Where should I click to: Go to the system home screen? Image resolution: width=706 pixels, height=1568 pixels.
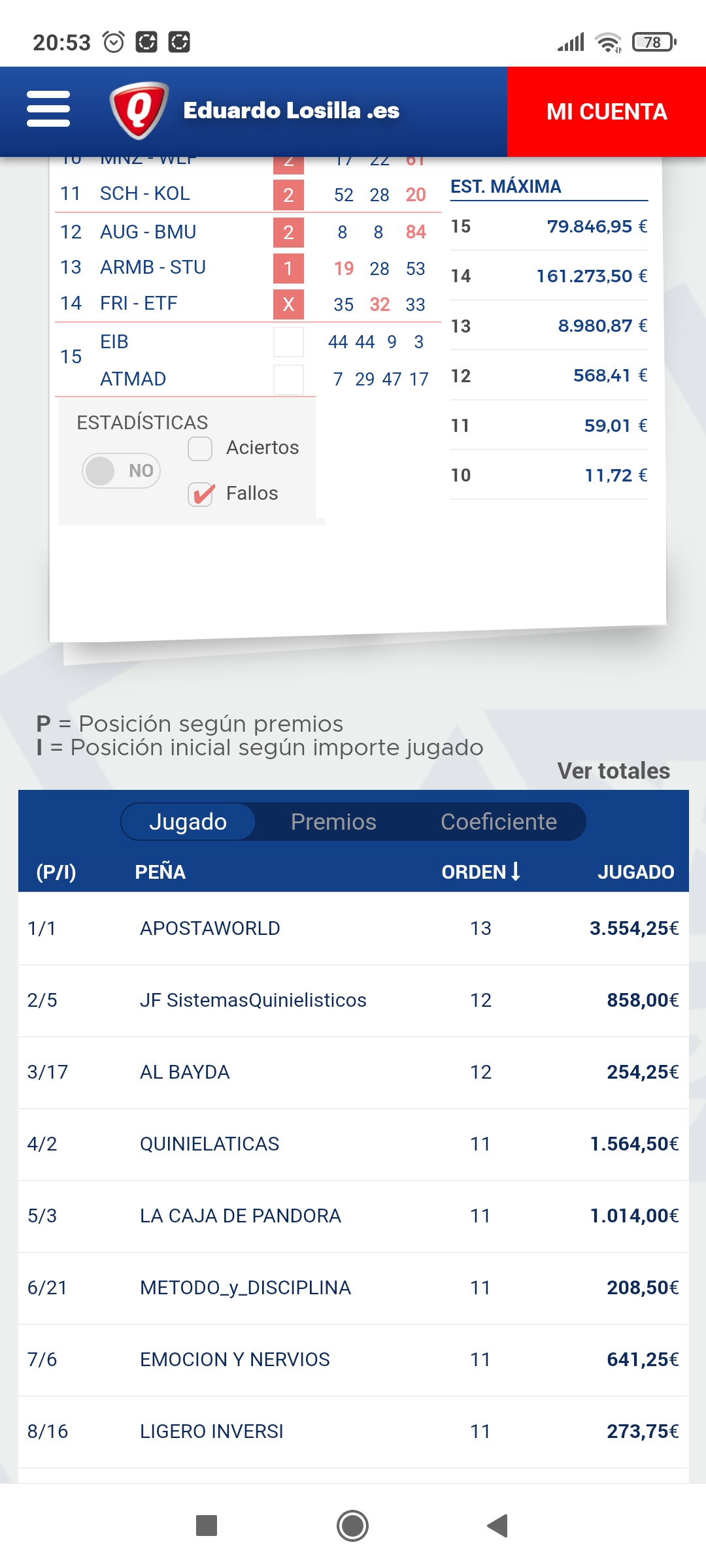coord(352,1526)
